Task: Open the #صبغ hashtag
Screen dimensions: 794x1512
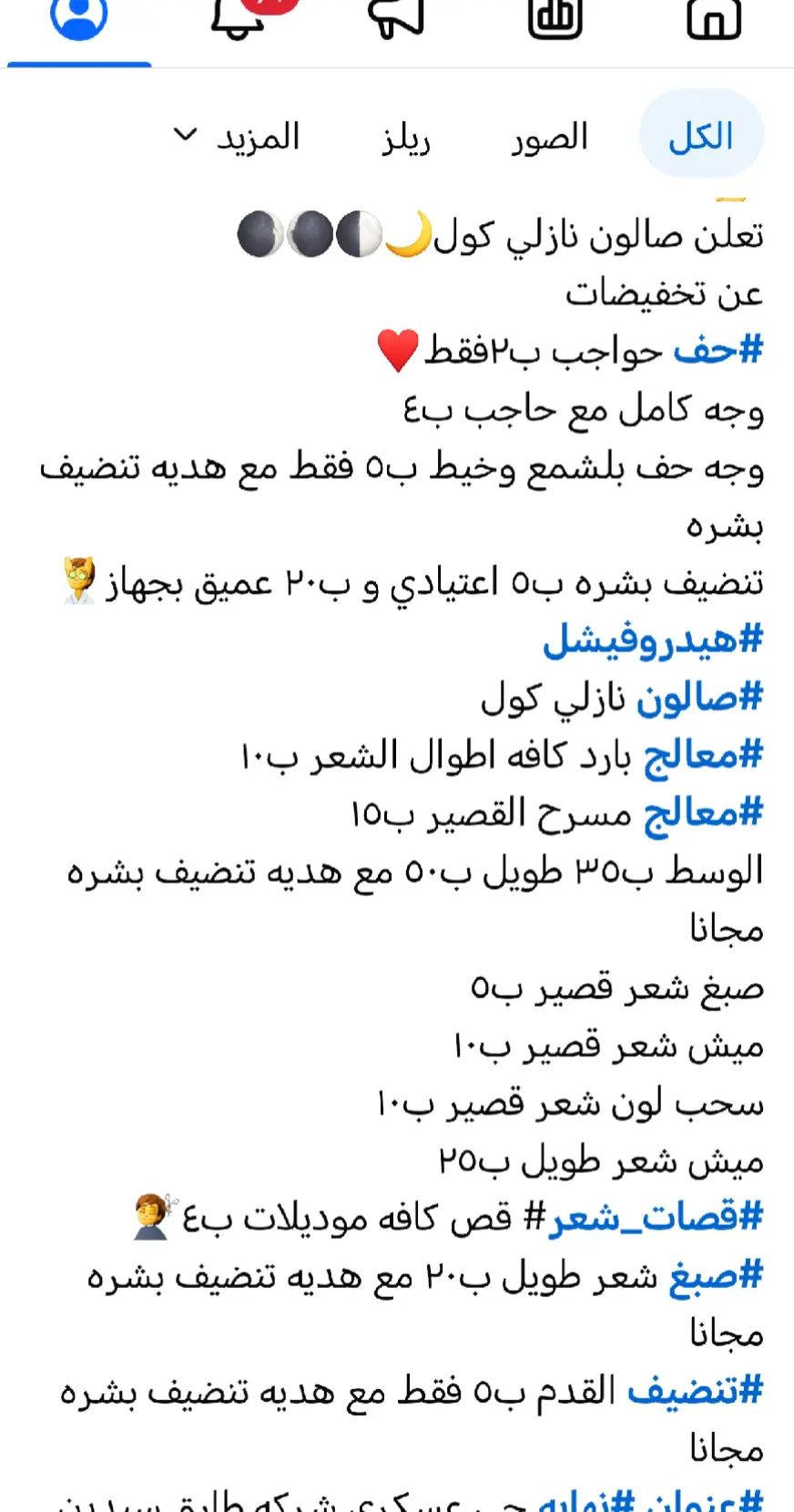Action: (x=716, y=1276)
